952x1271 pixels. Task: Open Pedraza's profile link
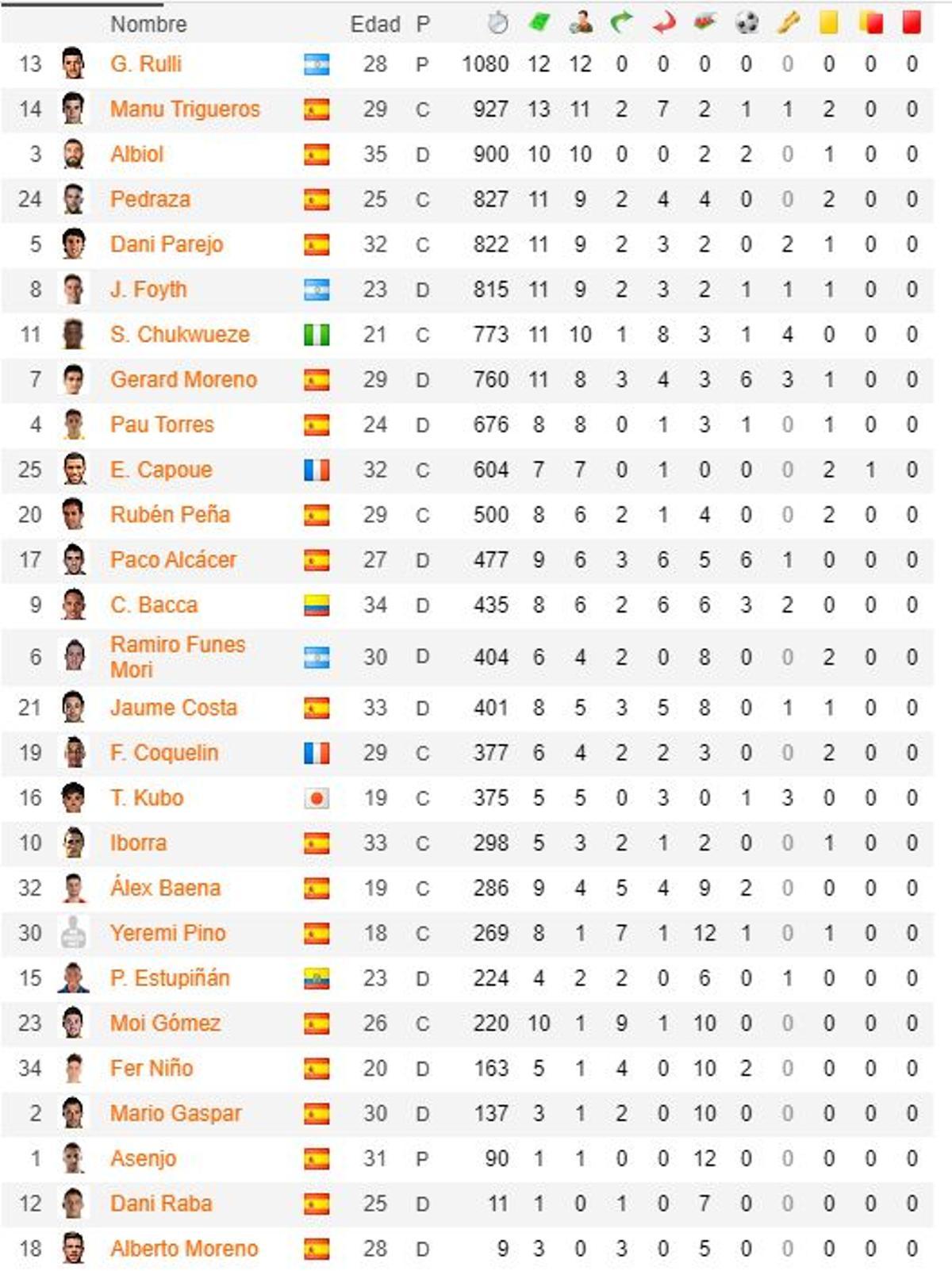pyautogui.click(x=150, y=199)
